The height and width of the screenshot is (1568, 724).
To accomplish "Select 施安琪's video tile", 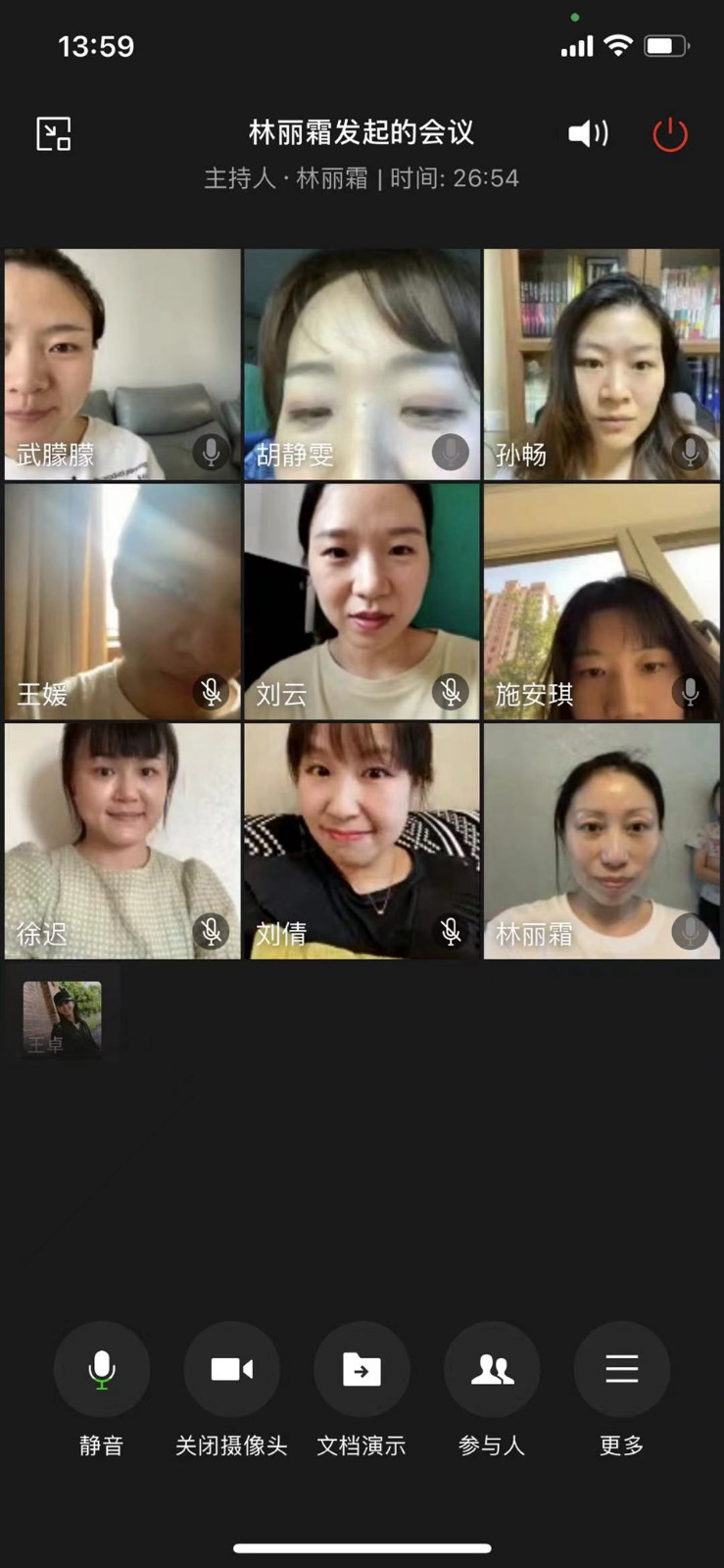I will coord(602,602).
